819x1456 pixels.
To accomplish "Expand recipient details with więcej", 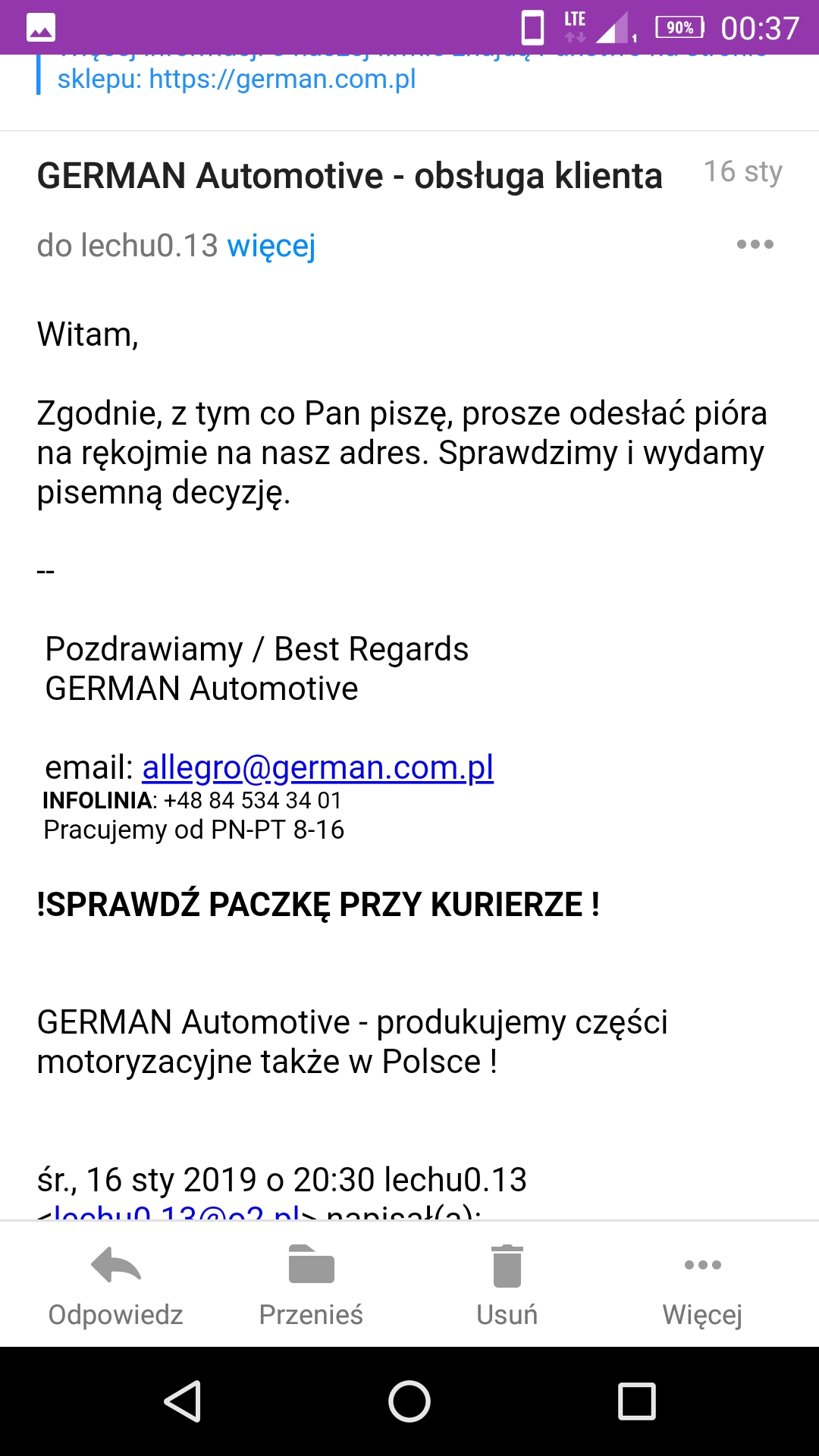I will click(271, 246).
